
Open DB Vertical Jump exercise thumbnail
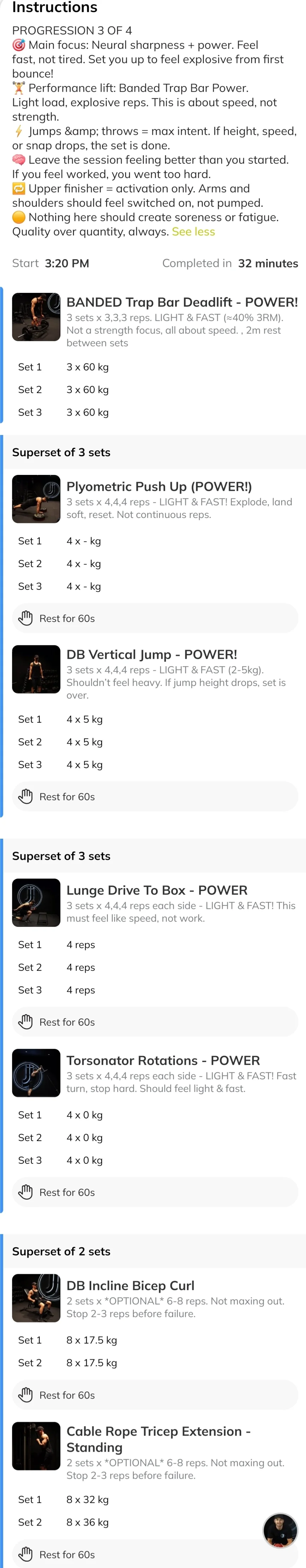tap(36, 670)
